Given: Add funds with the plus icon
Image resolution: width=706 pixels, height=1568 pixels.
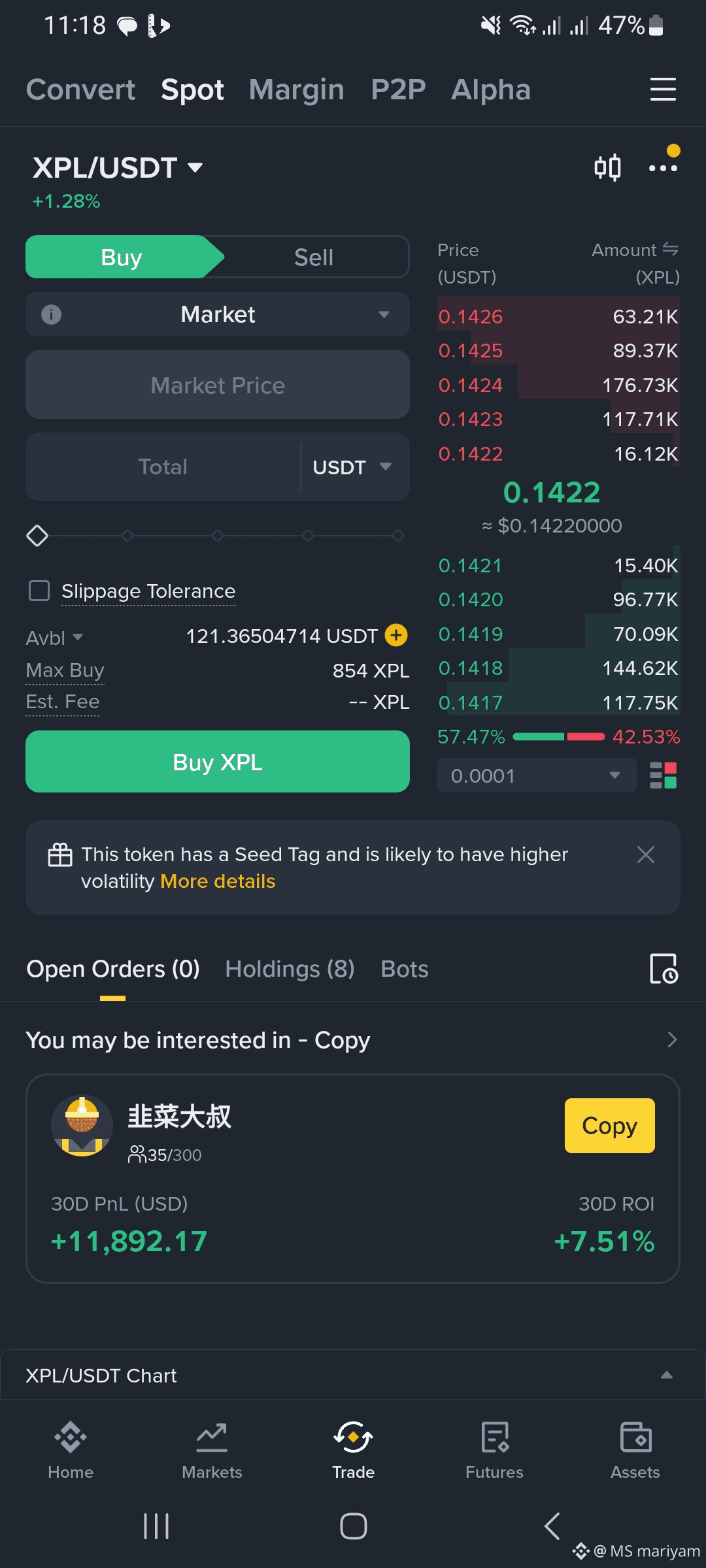Looking at the screenshot, I should click(396, 635).
